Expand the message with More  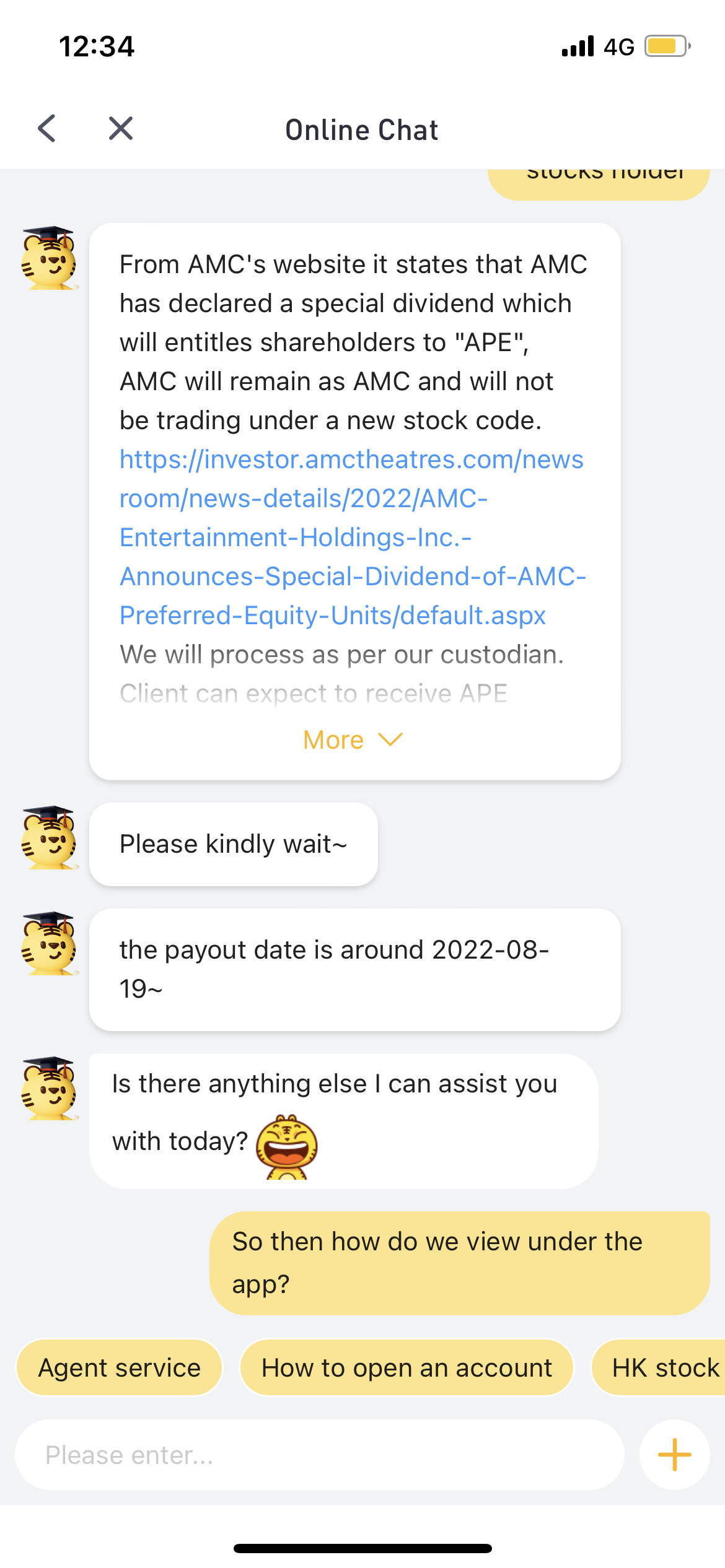pos(353,740)
